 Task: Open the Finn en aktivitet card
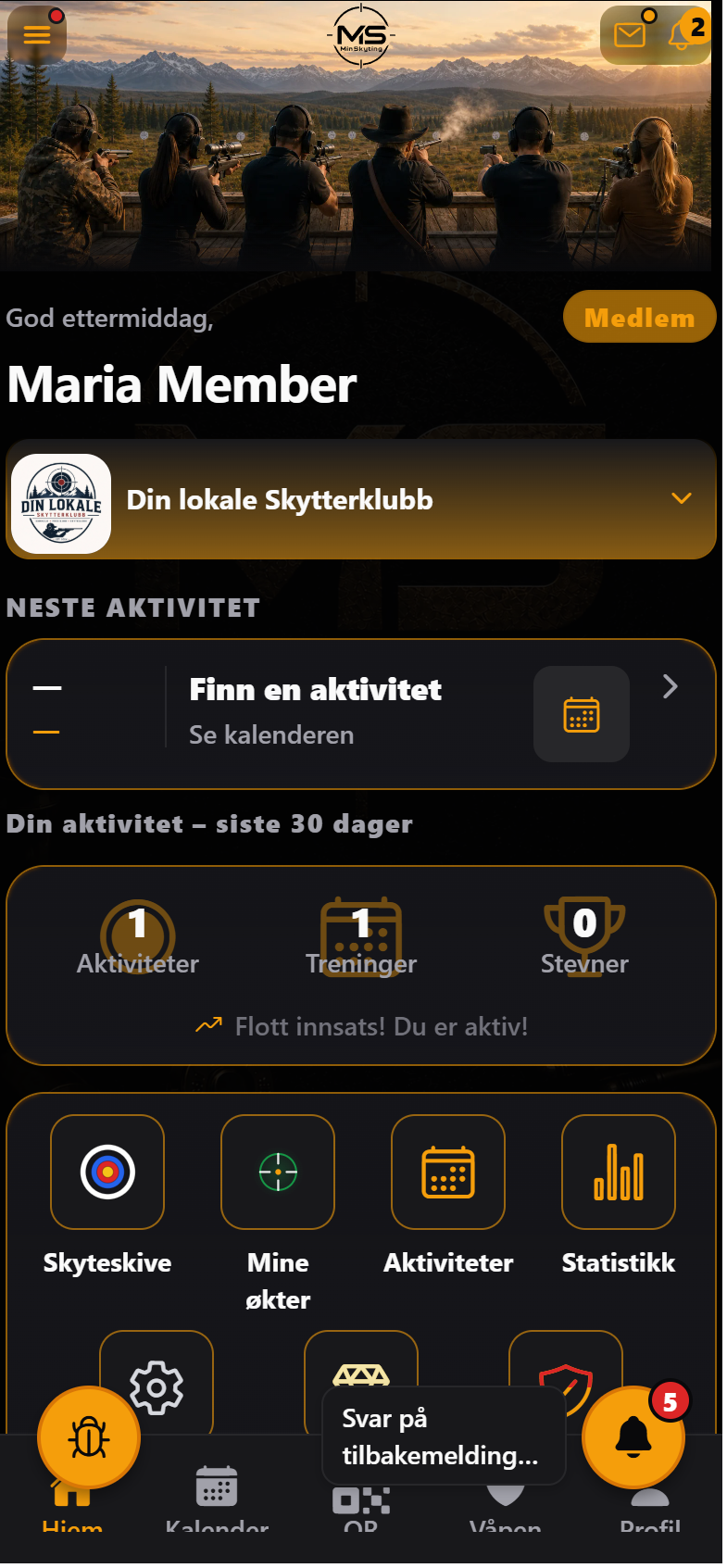click(x=361, y=714)
